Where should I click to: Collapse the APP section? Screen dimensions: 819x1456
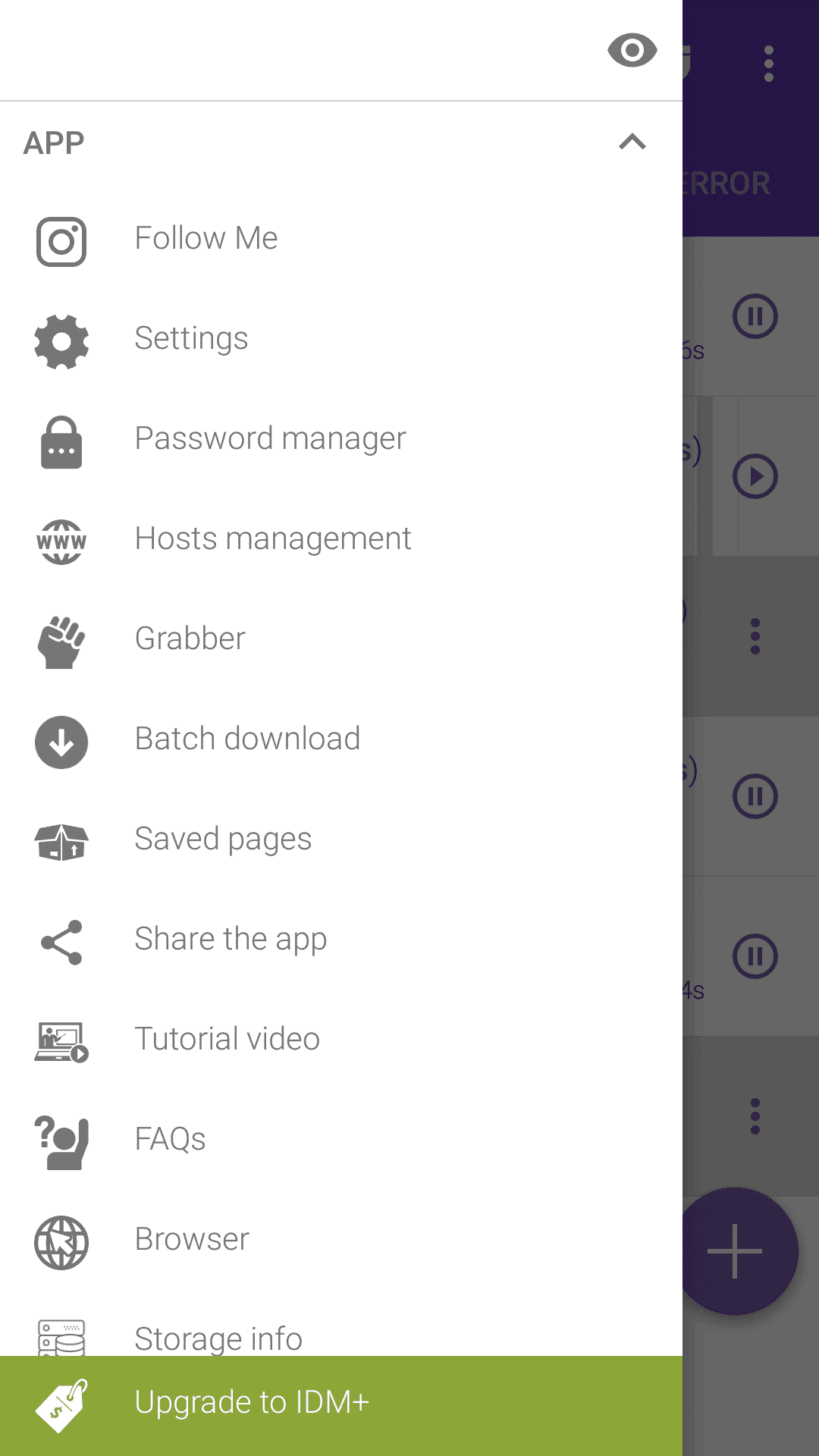pyautogui.click(x=632, y=142)
